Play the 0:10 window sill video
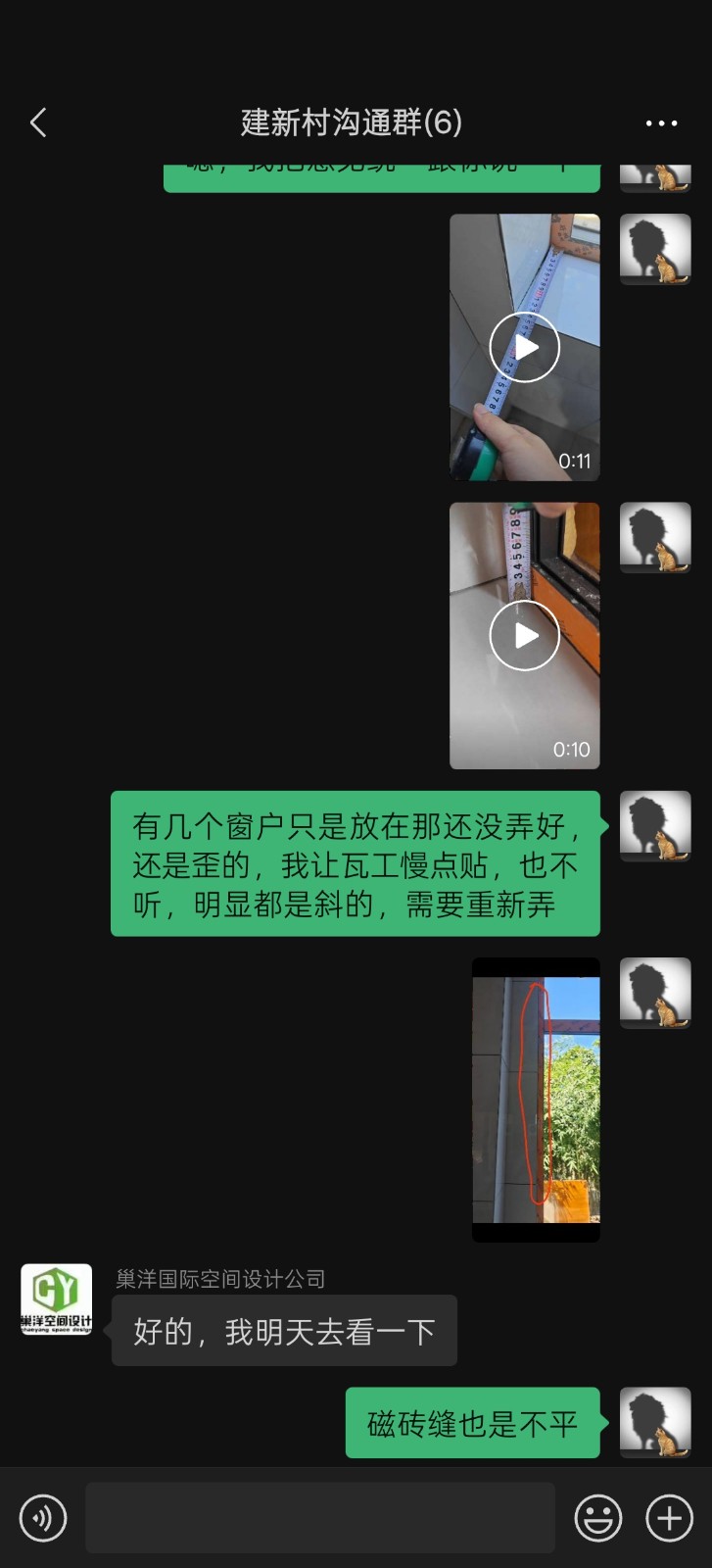This screenshot has width=712, height=1568. point(524,635)
